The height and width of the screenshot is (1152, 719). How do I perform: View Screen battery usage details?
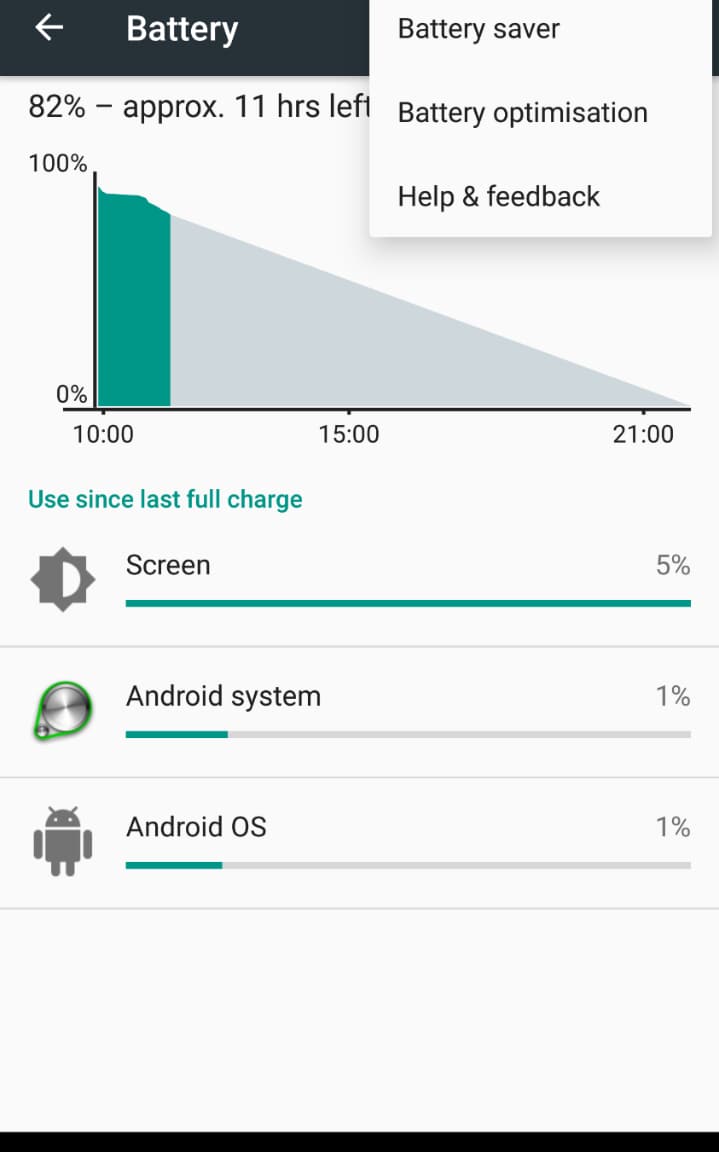tap(359, 581)
